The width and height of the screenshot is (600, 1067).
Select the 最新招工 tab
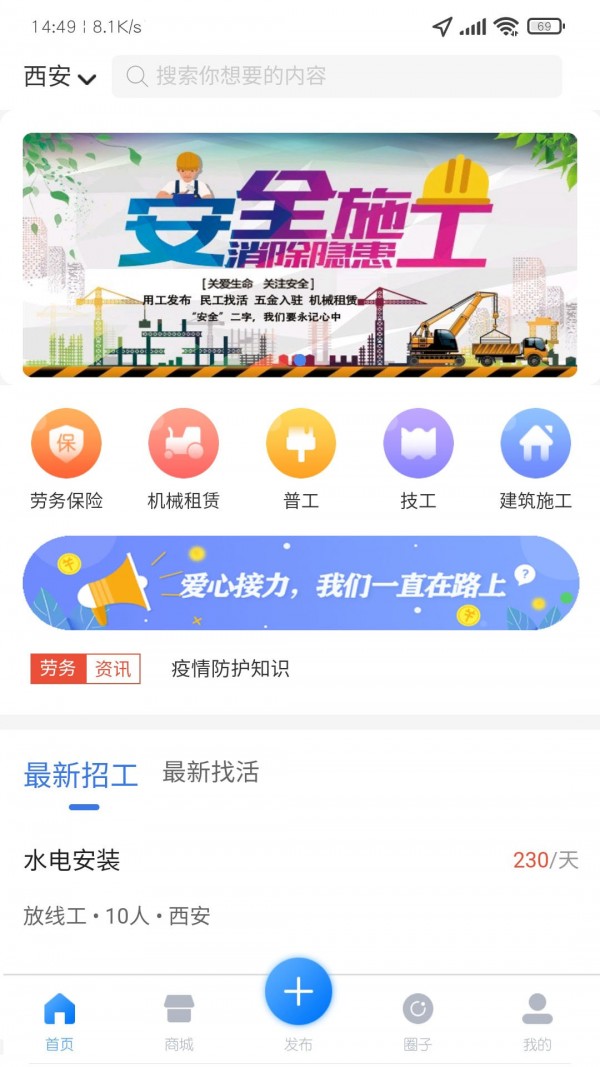point(81,775)
